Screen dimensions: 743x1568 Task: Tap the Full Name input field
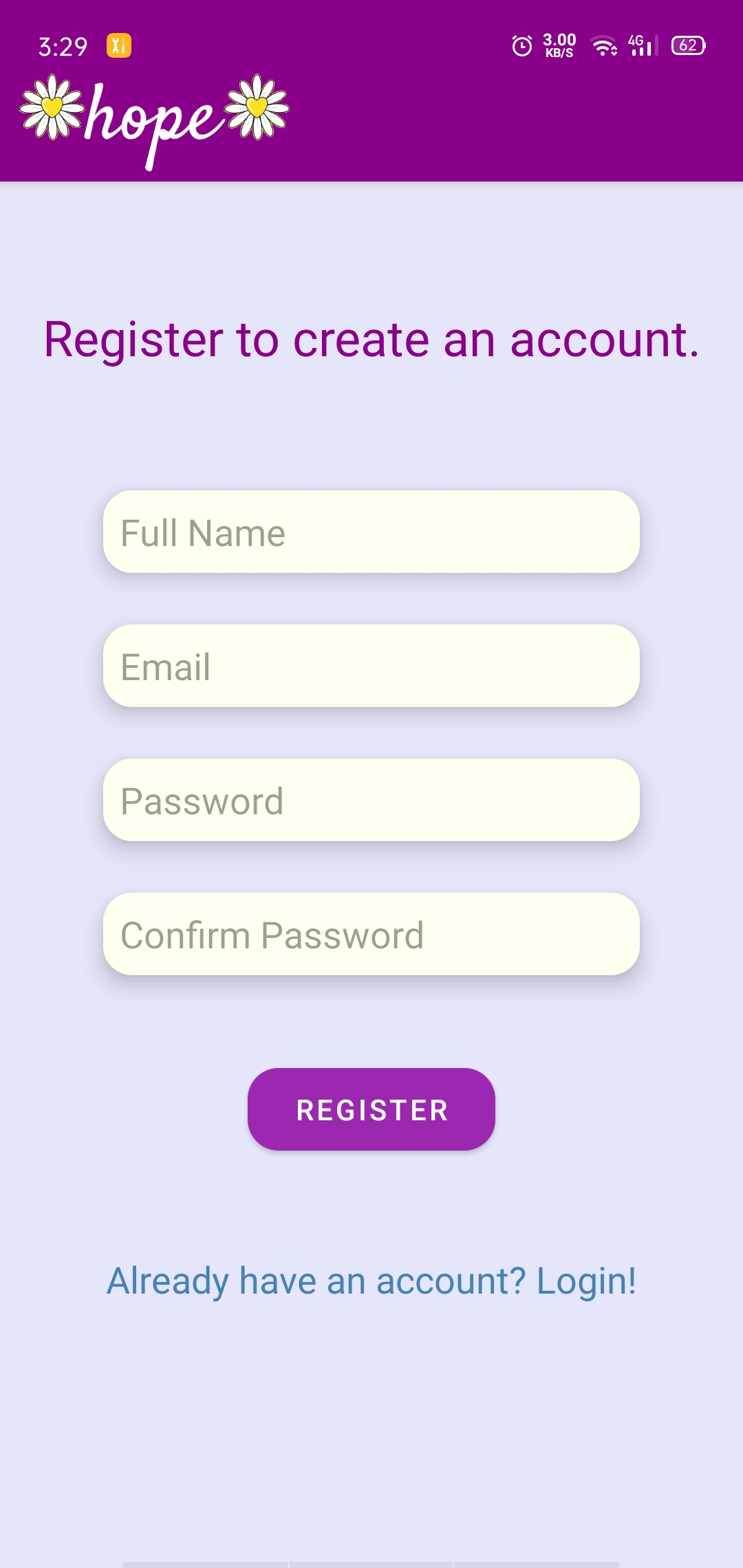[x=371, y=531]
